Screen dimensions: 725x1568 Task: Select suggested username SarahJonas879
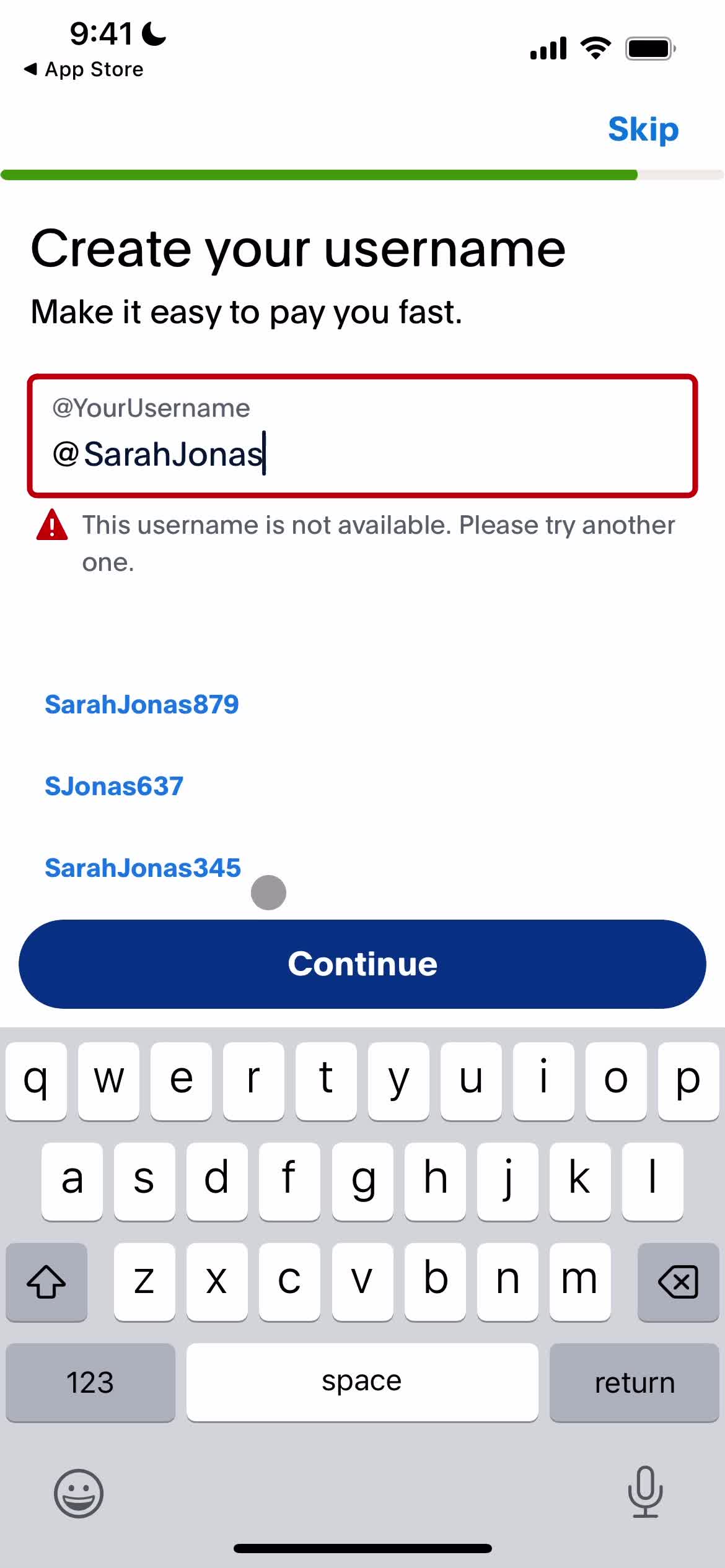141,703
